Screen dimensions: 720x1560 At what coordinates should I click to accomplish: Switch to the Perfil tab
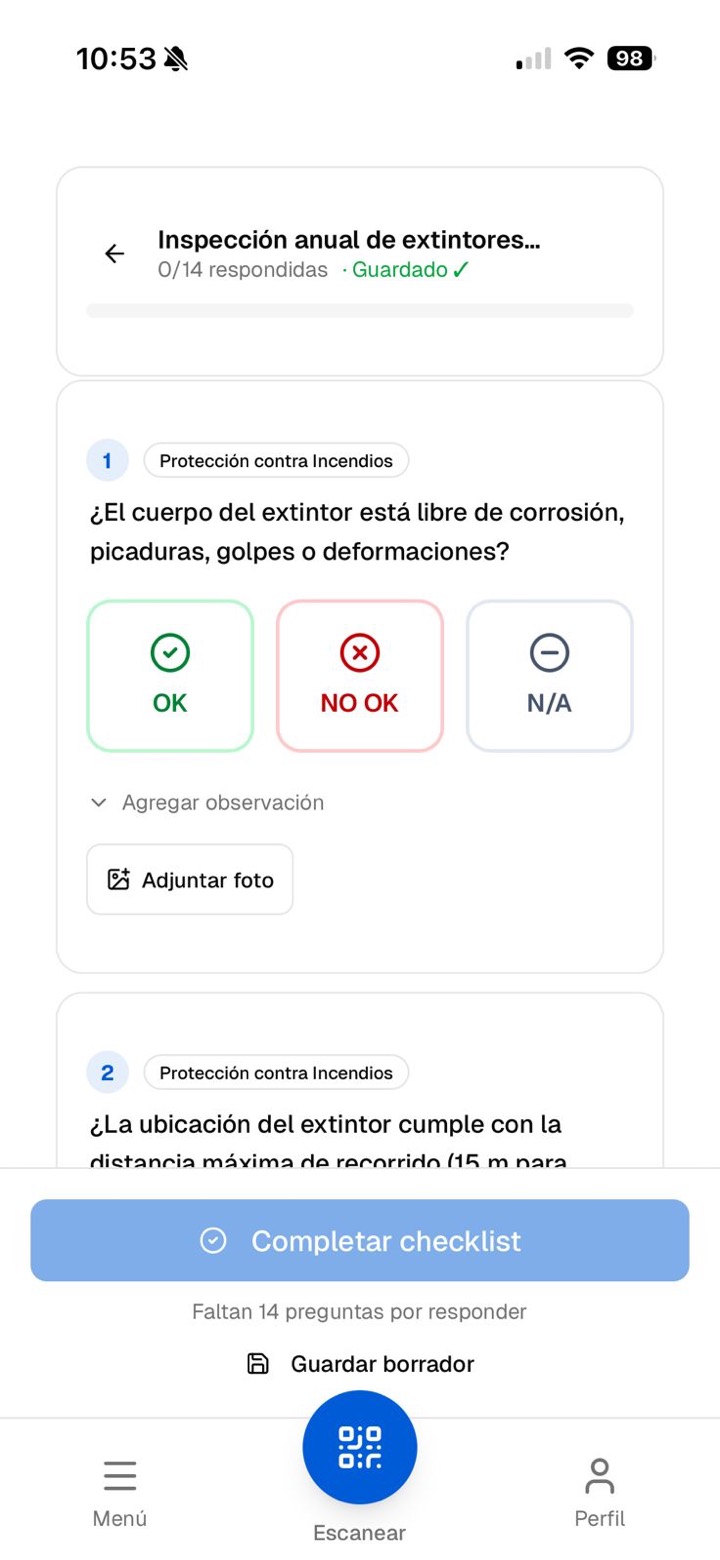(x=600, y=1492)
